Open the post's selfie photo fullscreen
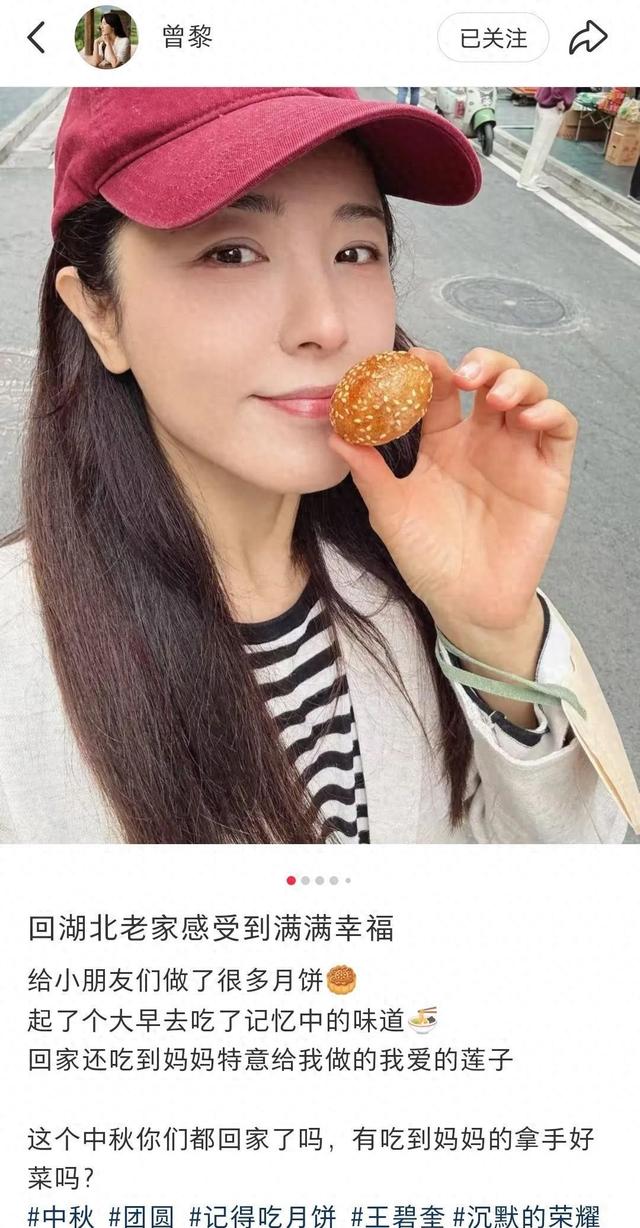This screenshot has height=1228, width=640. 320,465
